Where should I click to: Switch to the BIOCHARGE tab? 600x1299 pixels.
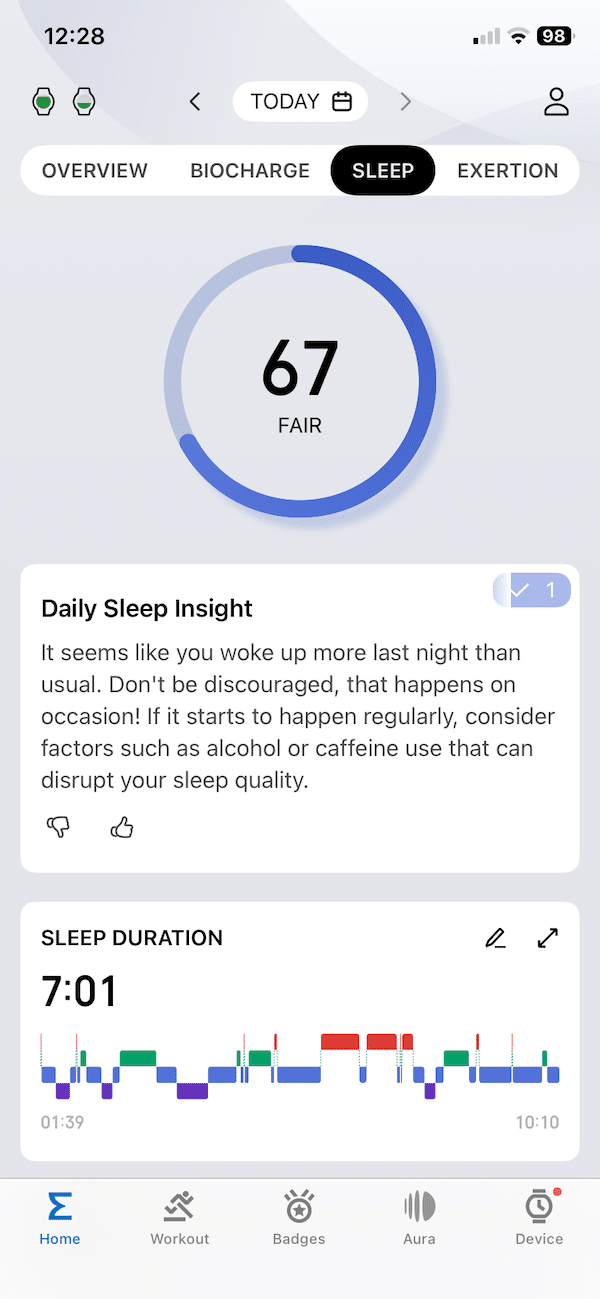point(250,170)
